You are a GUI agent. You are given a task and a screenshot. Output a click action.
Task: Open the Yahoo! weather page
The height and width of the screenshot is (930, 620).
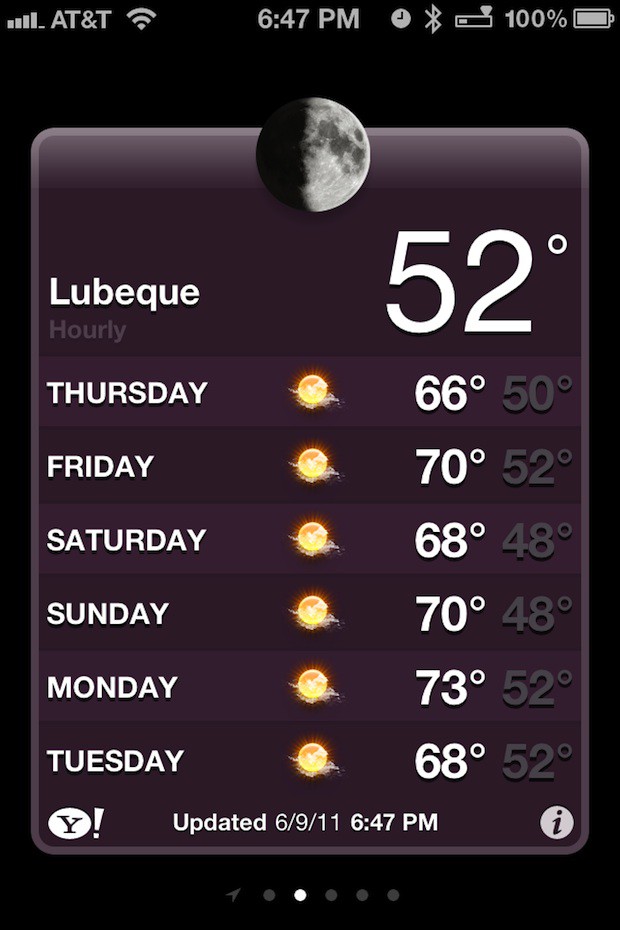(x=76, y=823)
